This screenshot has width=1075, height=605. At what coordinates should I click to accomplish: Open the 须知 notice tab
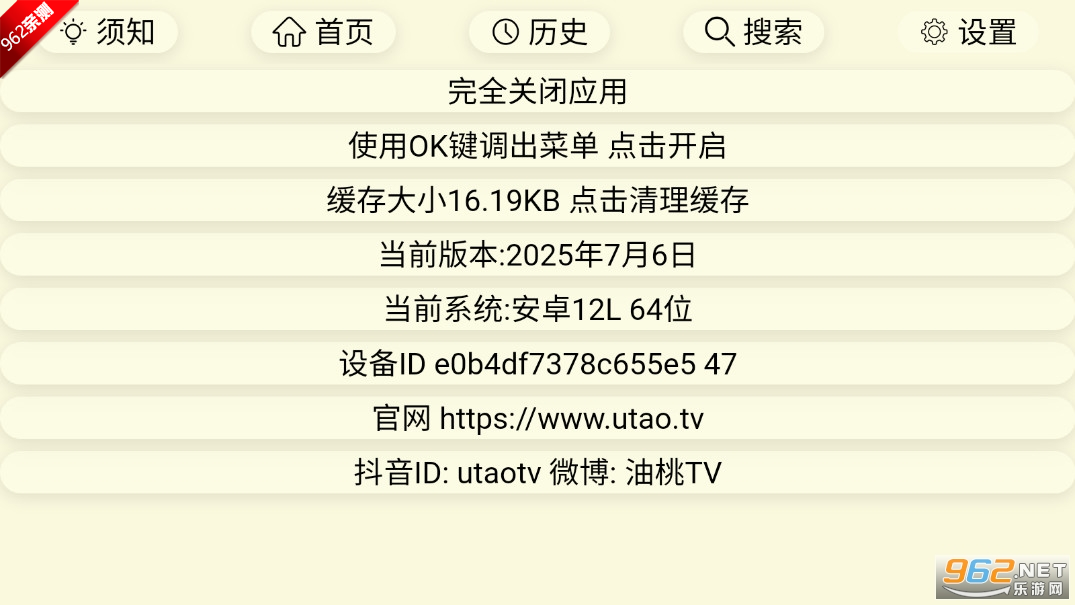coord(109,32)
